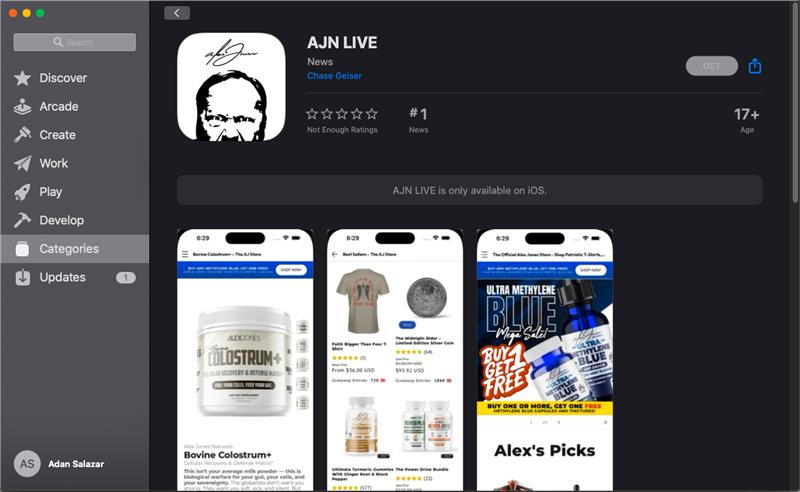800x492 pixels.
Task: Open the Develop section
Action: 61,220
